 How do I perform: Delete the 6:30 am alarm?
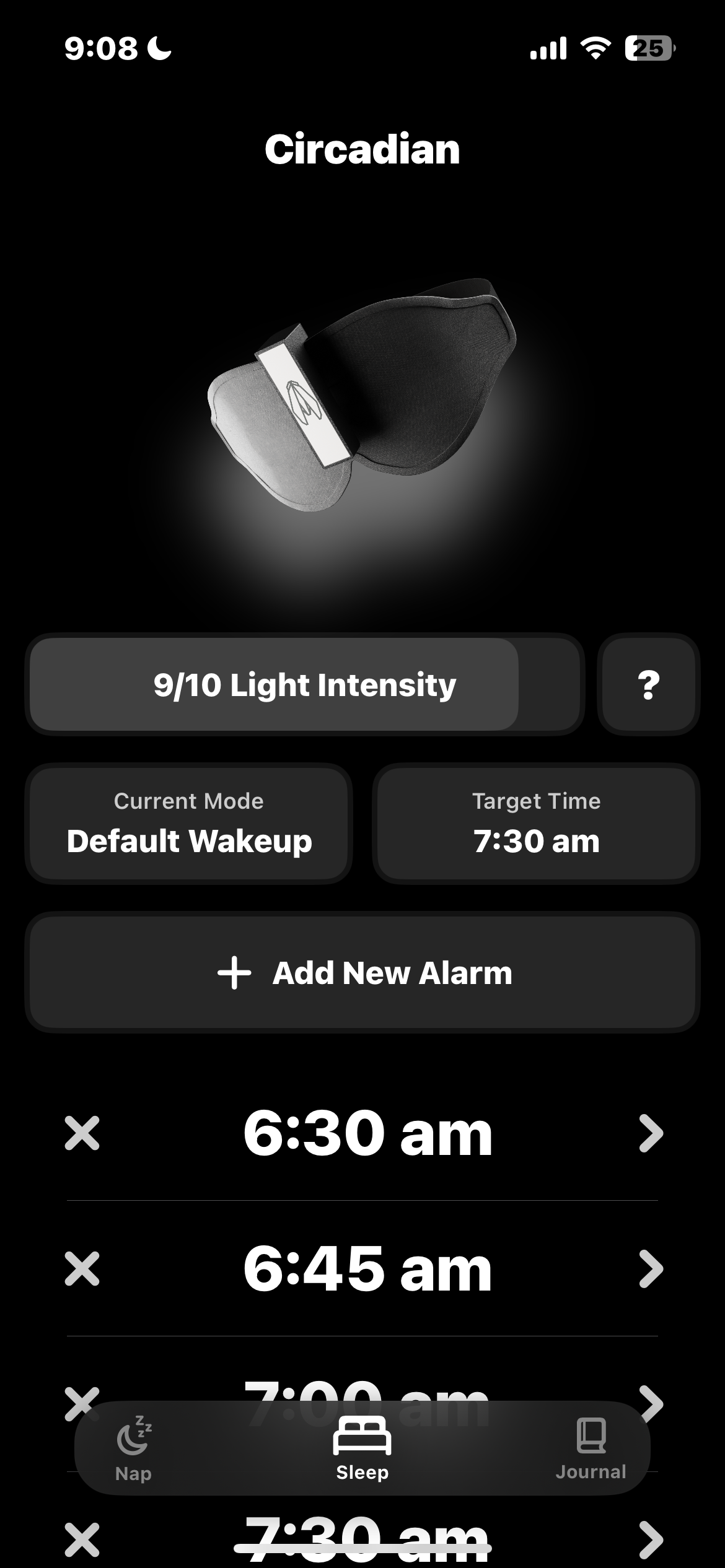[82, 1133]
